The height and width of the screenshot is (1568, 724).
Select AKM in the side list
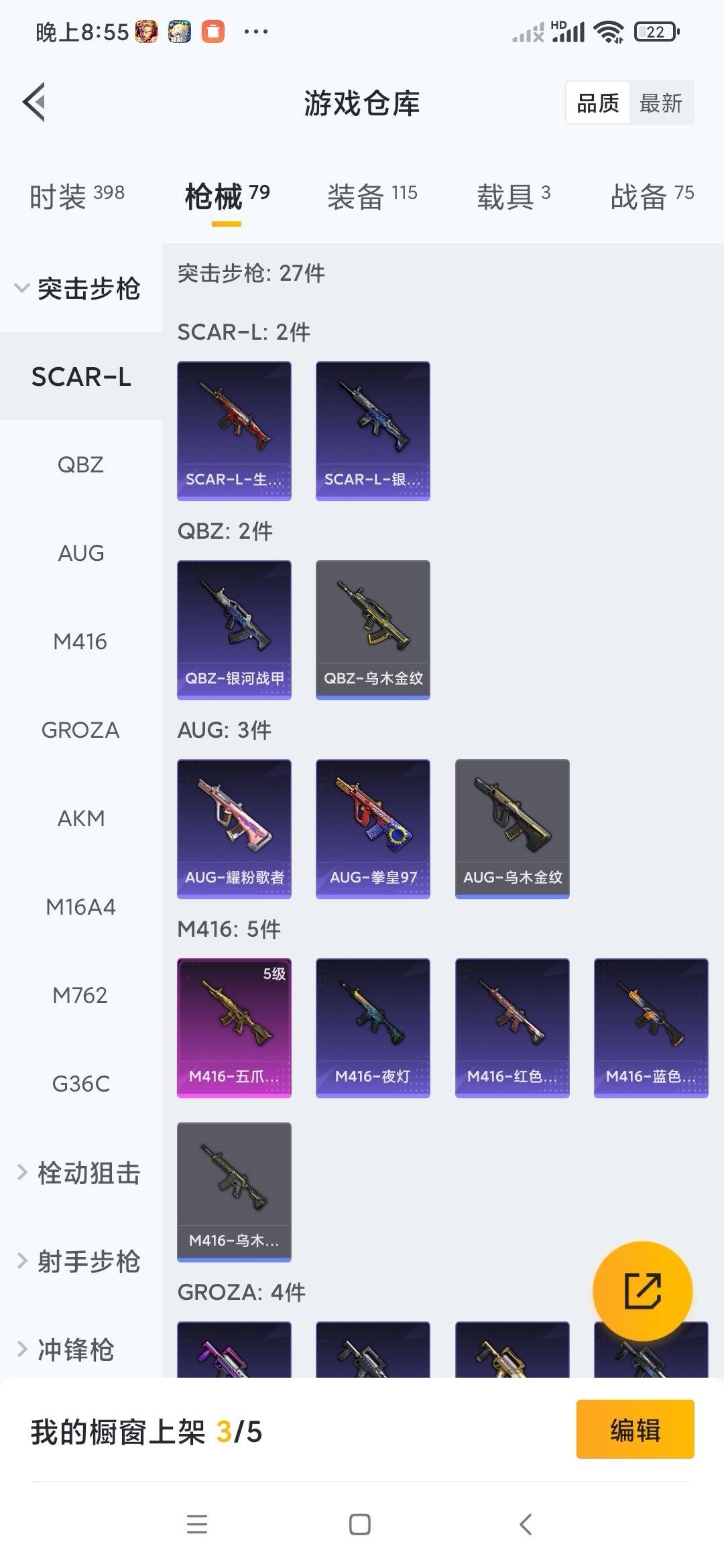click(80, 818)
